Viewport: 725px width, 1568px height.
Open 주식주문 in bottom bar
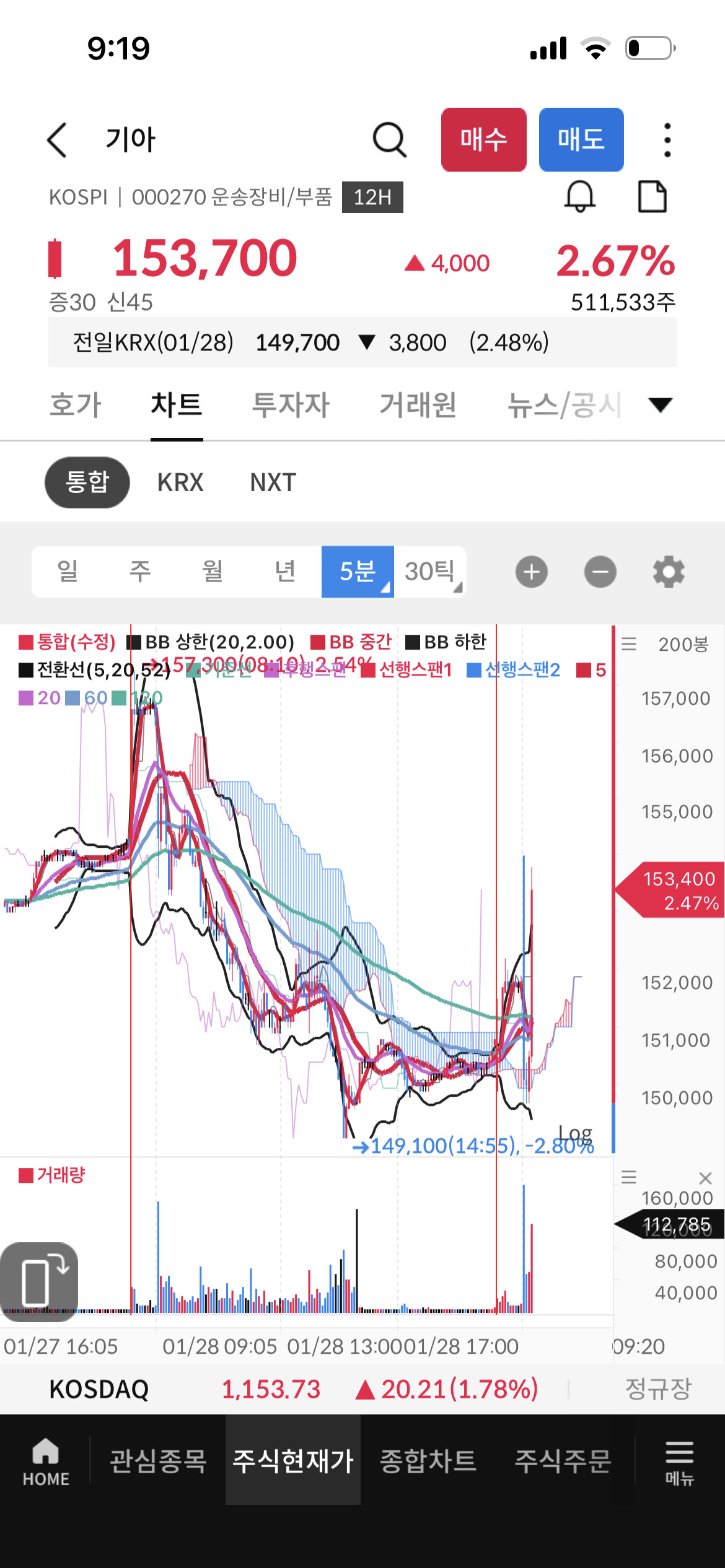pyautogui.click(x=563, y=1461)
